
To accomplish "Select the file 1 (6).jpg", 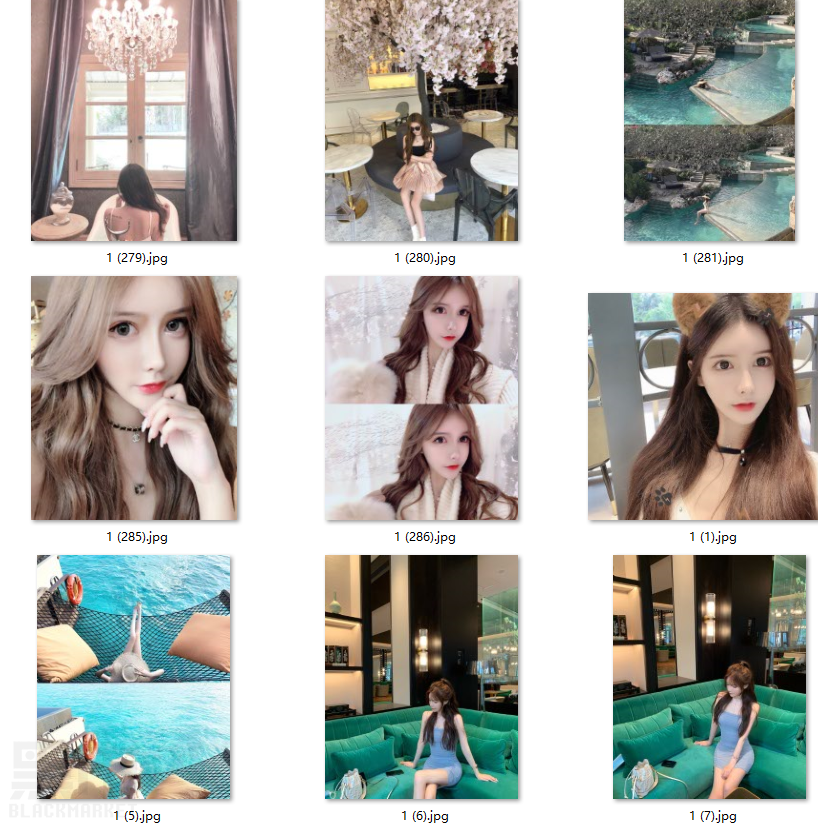I will click(x=422, y=677).
